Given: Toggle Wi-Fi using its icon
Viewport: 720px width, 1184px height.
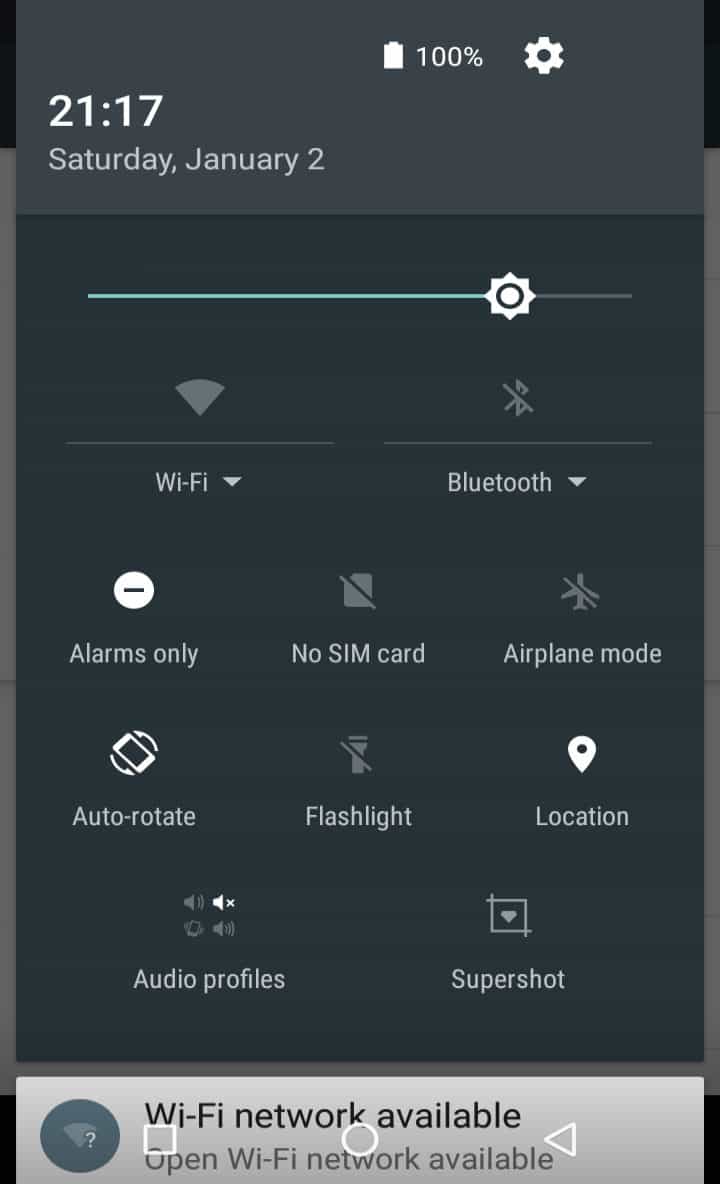Looking at the screenshot, I should [199, 398].
